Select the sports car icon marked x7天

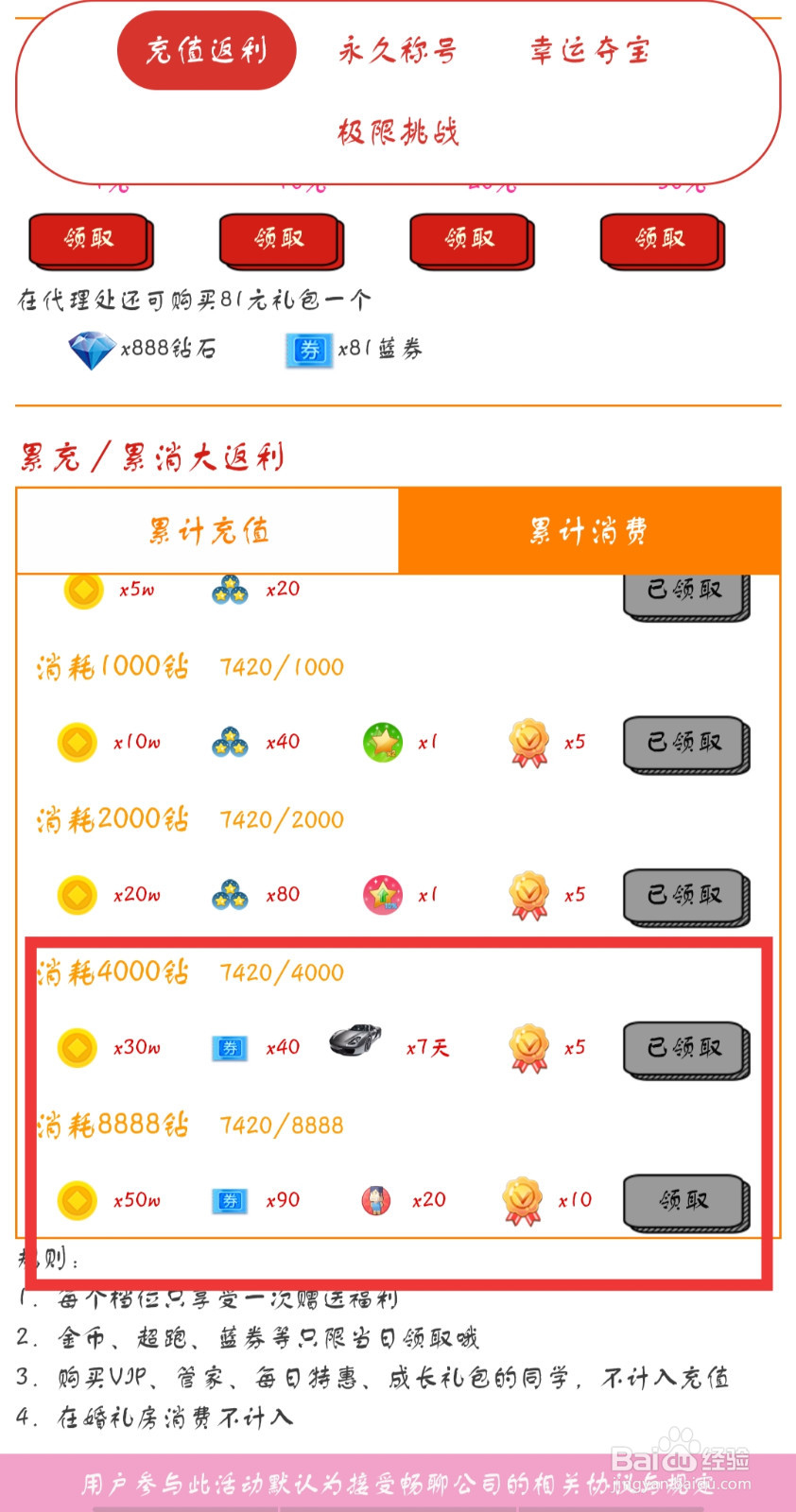click(357, 1039)
